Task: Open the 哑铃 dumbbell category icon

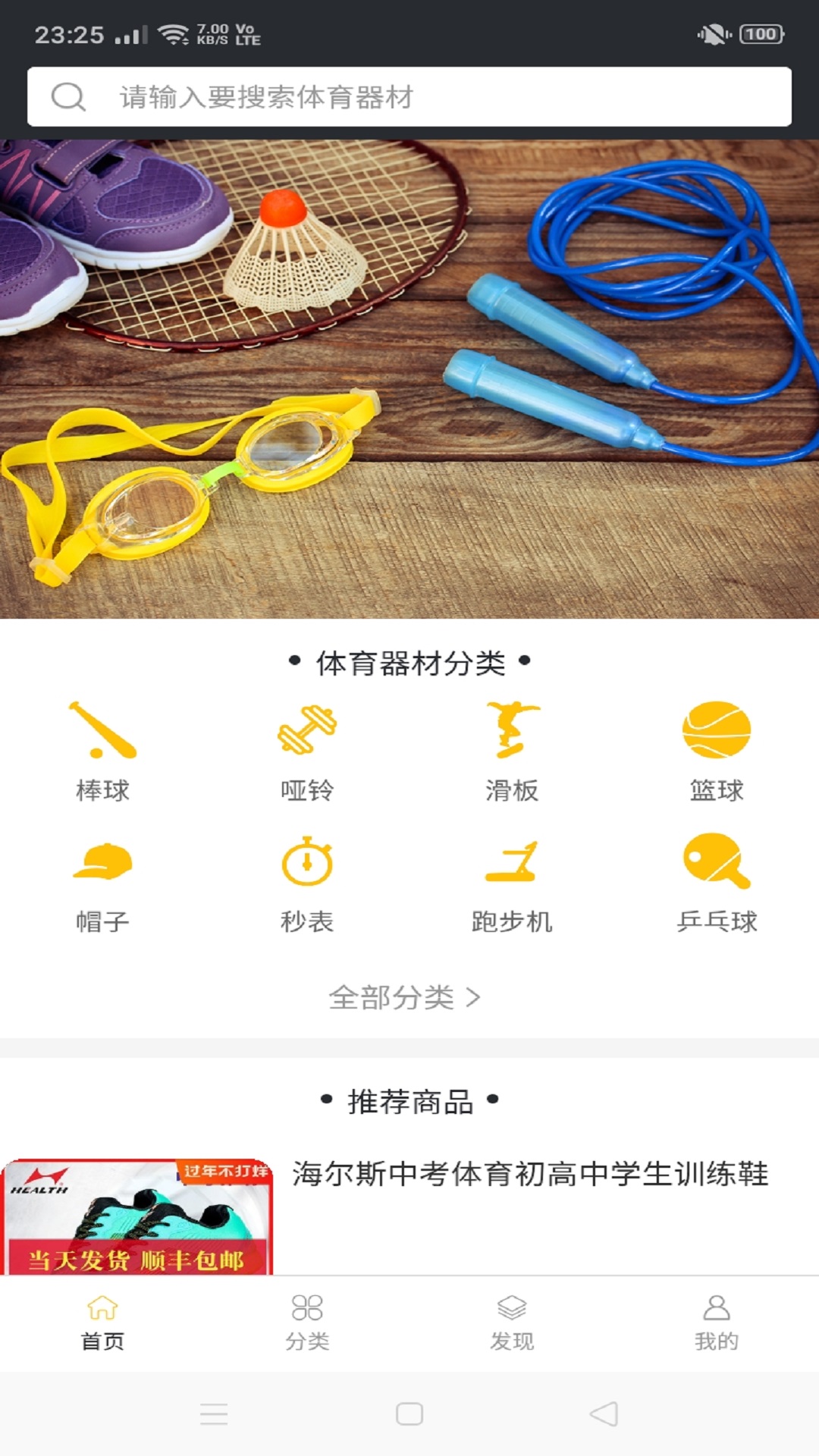Action: 307,730
